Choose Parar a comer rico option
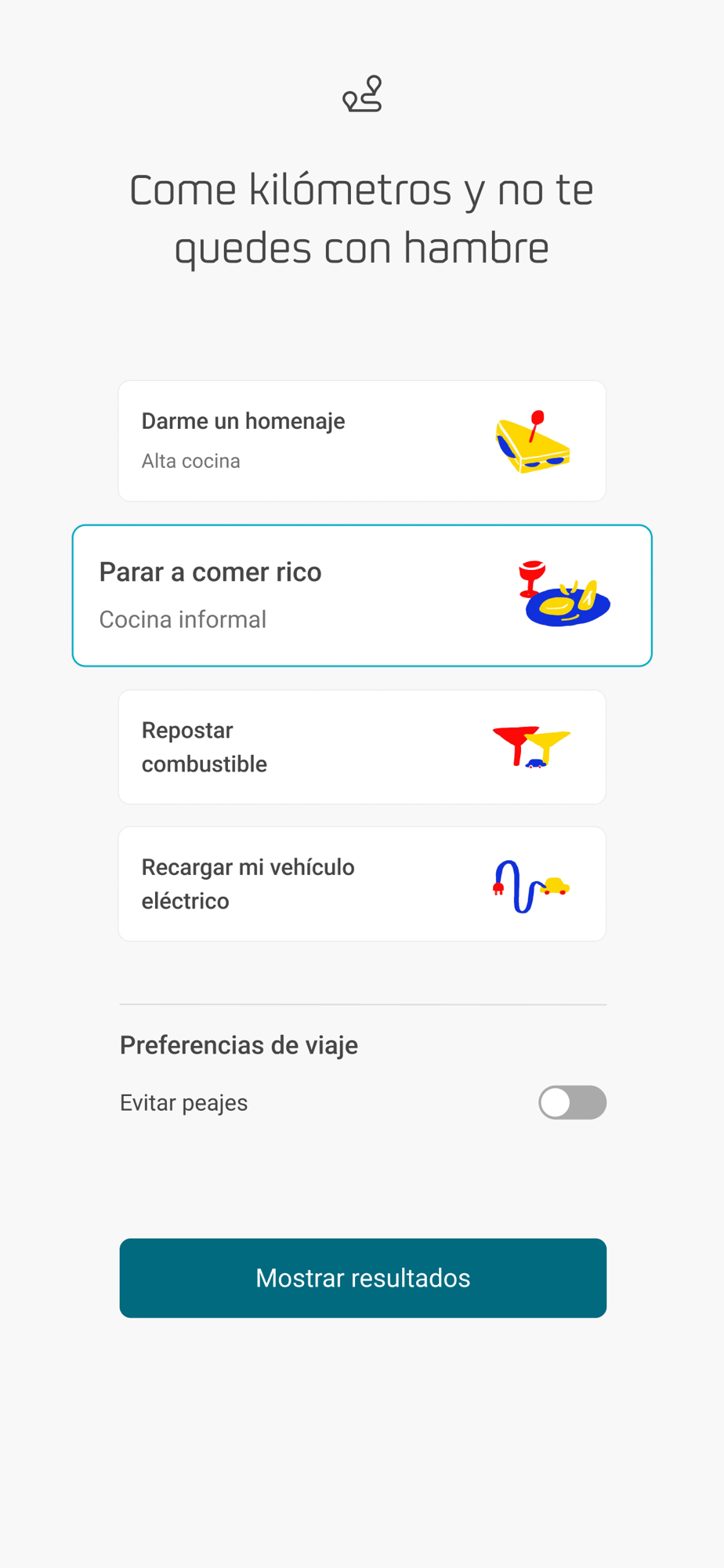Screen dimensions: 724x1568 click(x=362, y=596)
